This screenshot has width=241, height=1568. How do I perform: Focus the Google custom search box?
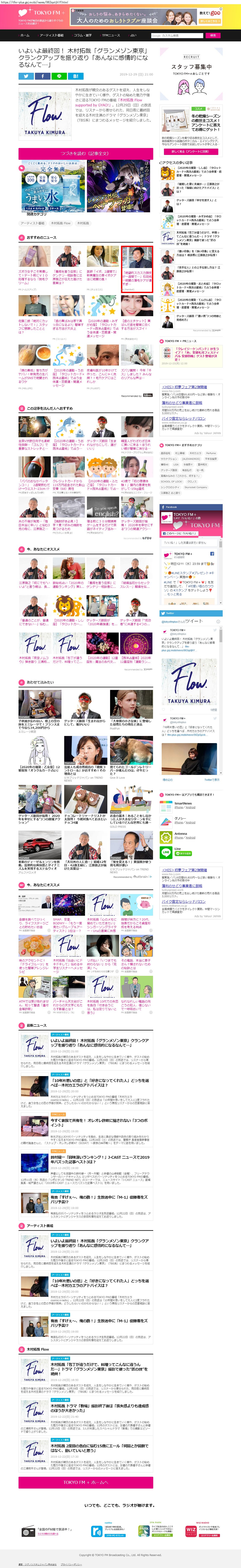pyautogui.click(x=177, y=35)
